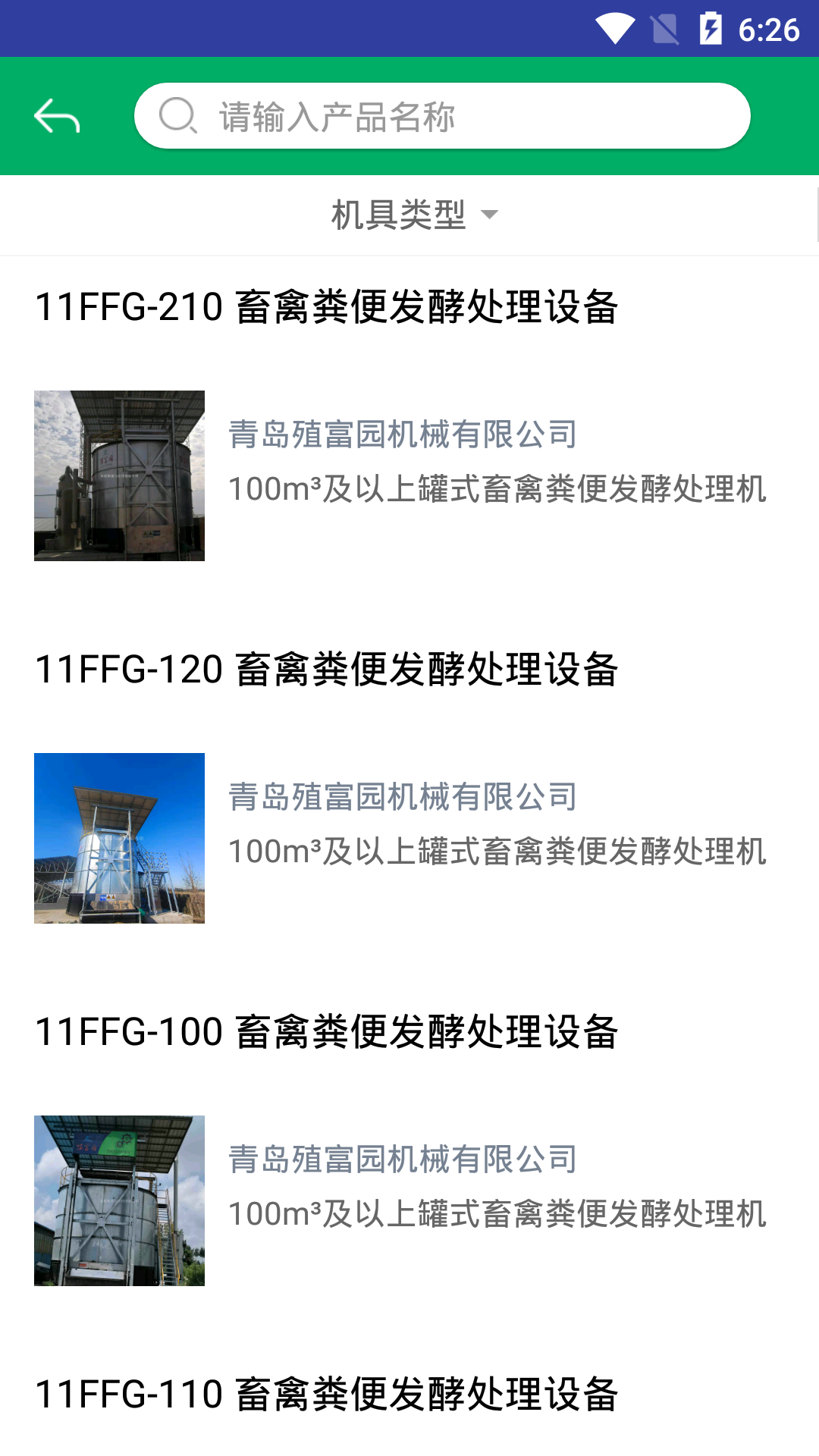Open 11FFG-210 畜禽粪便发酵处理设备 listing
Screen dimensions: 819x1456
pos(328,306)
